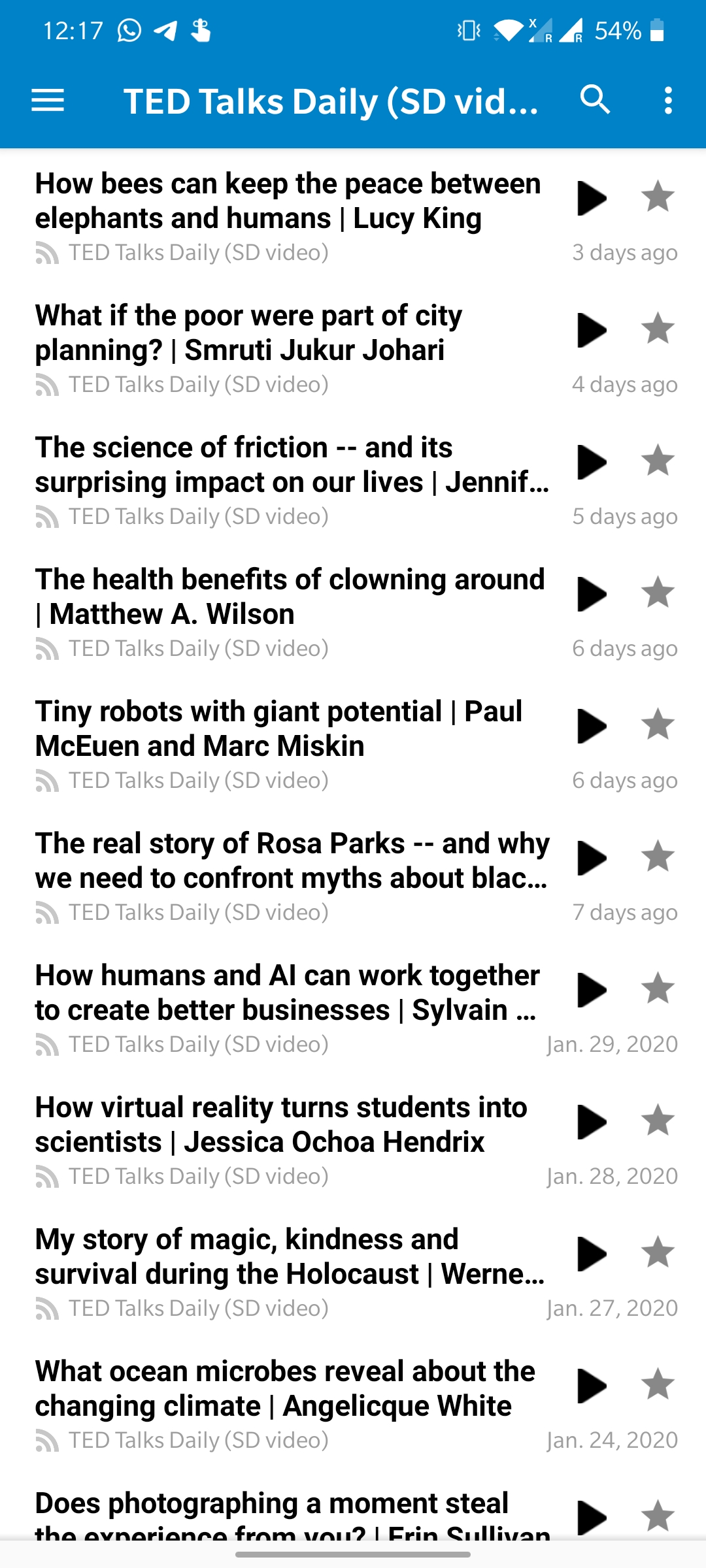
Task: Play the ocean microbes talk
Action: [x=592, y=1386]
